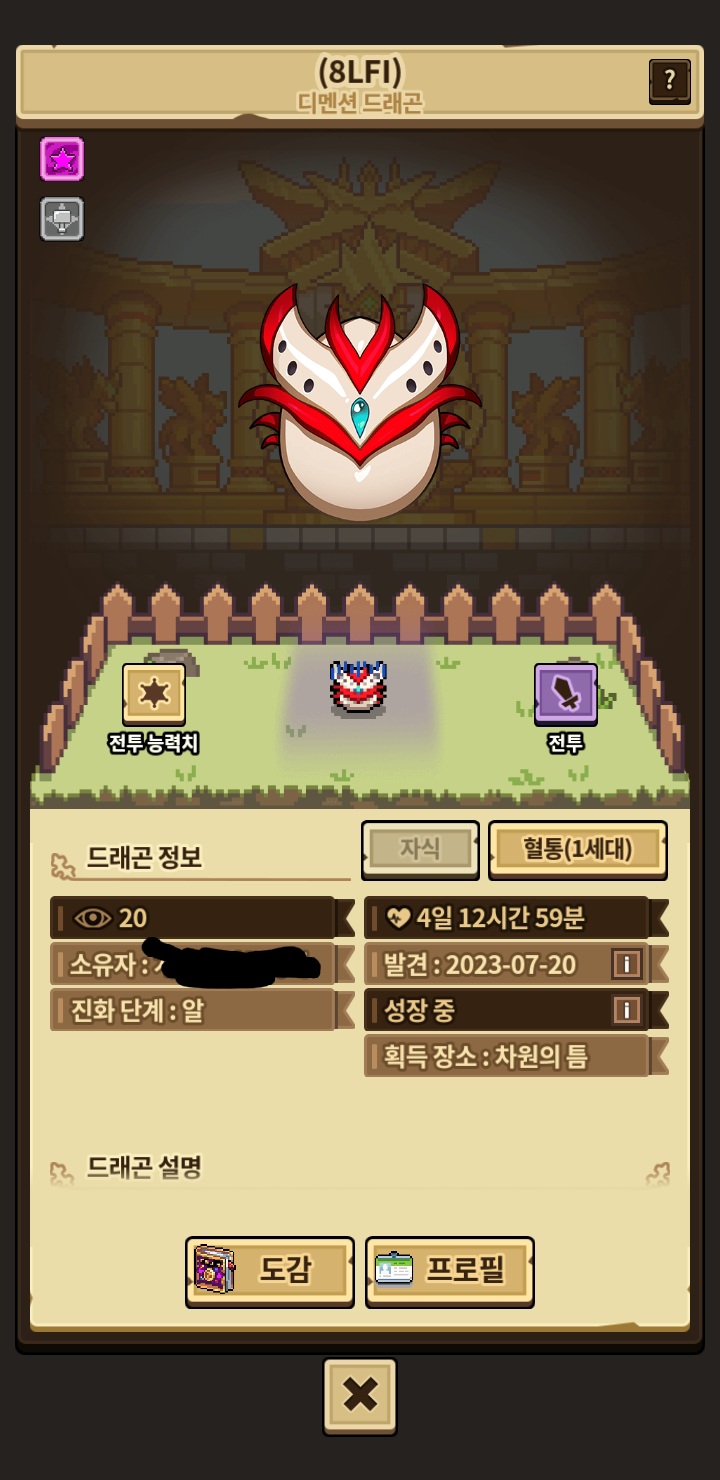View the 프로필 profile
720x1480 pixels.
tap(450, 1271)
